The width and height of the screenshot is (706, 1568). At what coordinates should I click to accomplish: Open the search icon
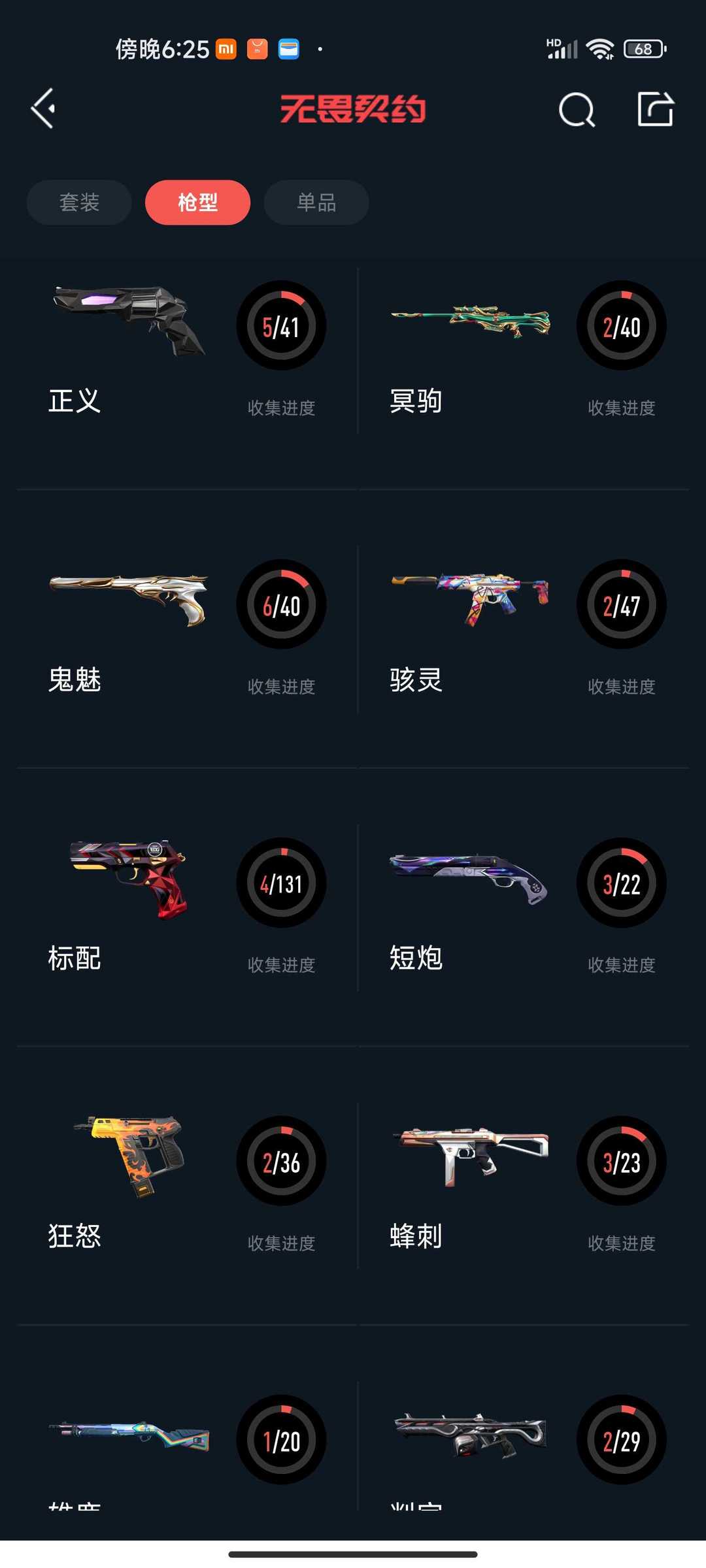coord(577,109)
